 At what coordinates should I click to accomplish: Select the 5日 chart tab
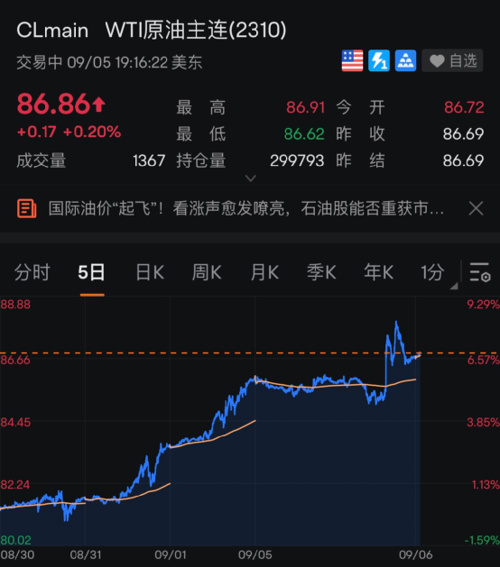pyautogui.click(x=92, y=272)
